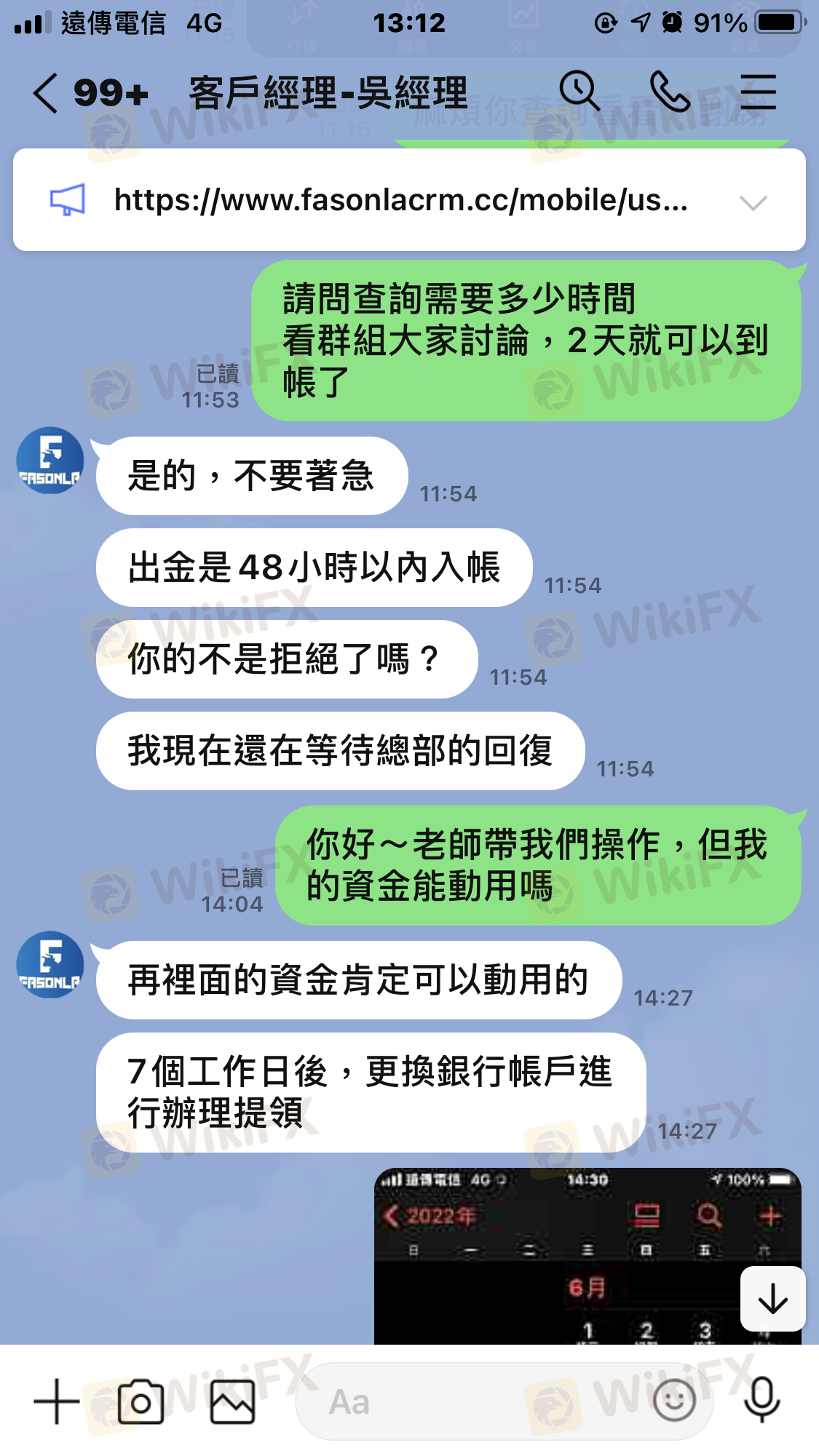Open the emoji and sticker picker
The width and height of the screenshot is (819, 1456).
tap(674, 1401)
